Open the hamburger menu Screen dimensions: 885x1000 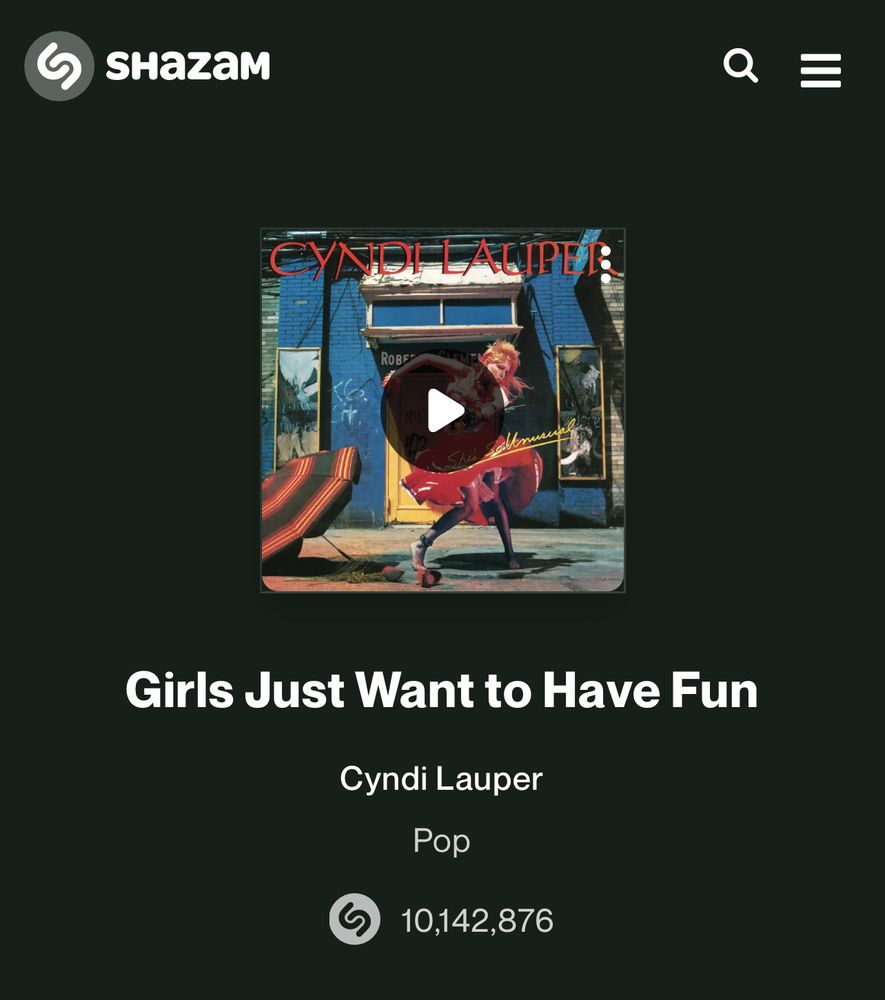820,70
